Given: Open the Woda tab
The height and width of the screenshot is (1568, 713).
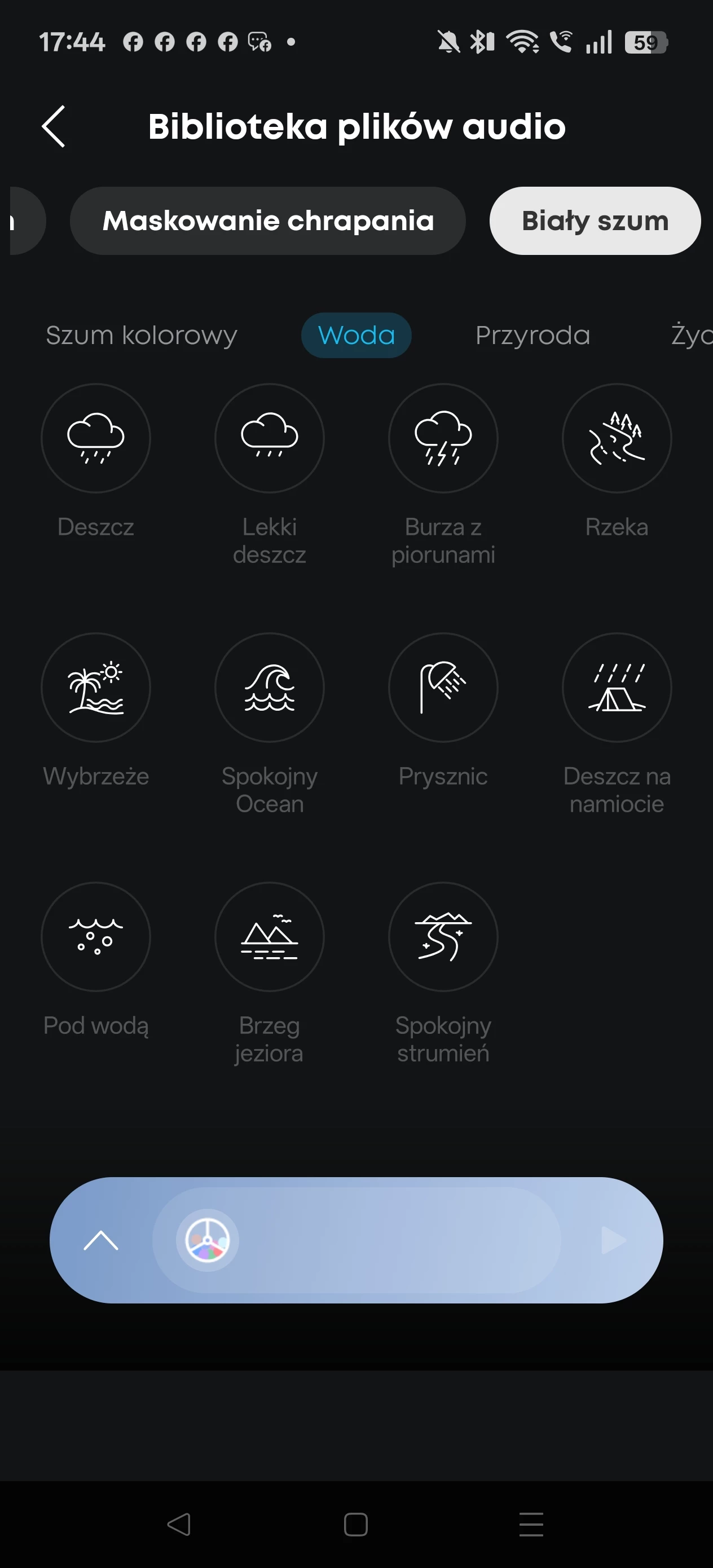Looking at the screenshot, I should coord(356,336).
